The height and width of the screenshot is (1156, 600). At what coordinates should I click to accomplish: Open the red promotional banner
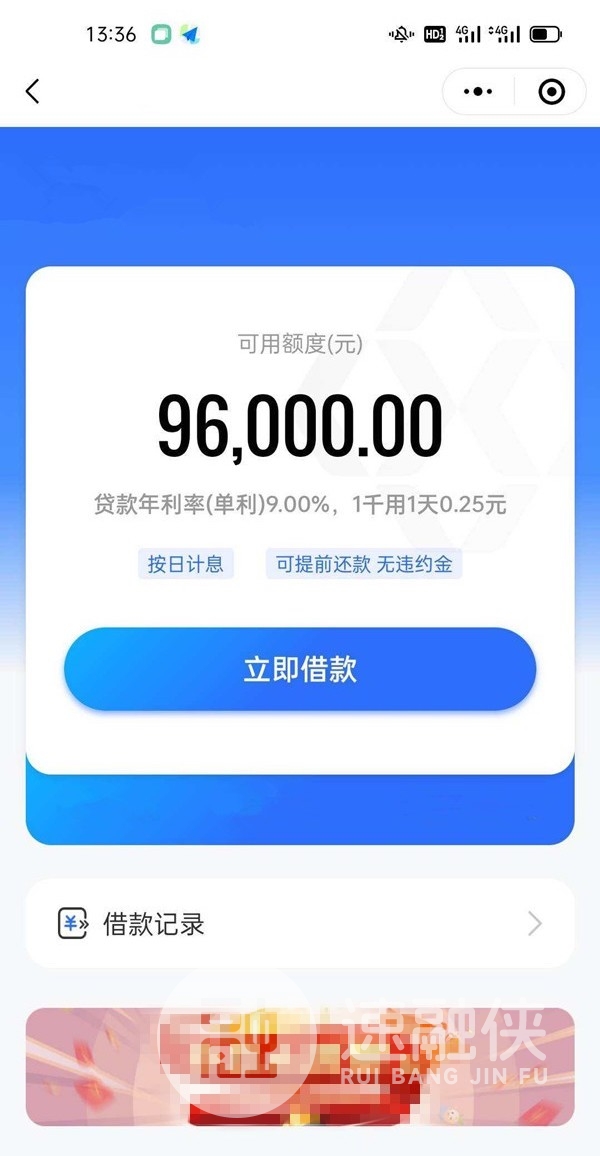pos(300,1067)
